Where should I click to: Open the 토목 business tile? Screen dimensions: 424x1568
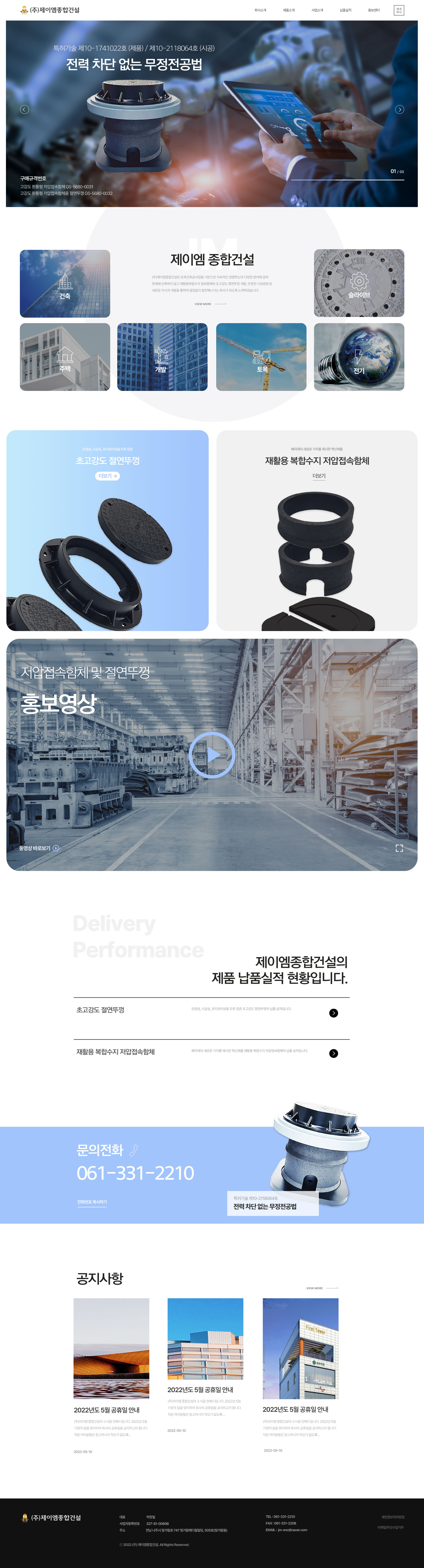pyautogui.click(x=261, y=357)
